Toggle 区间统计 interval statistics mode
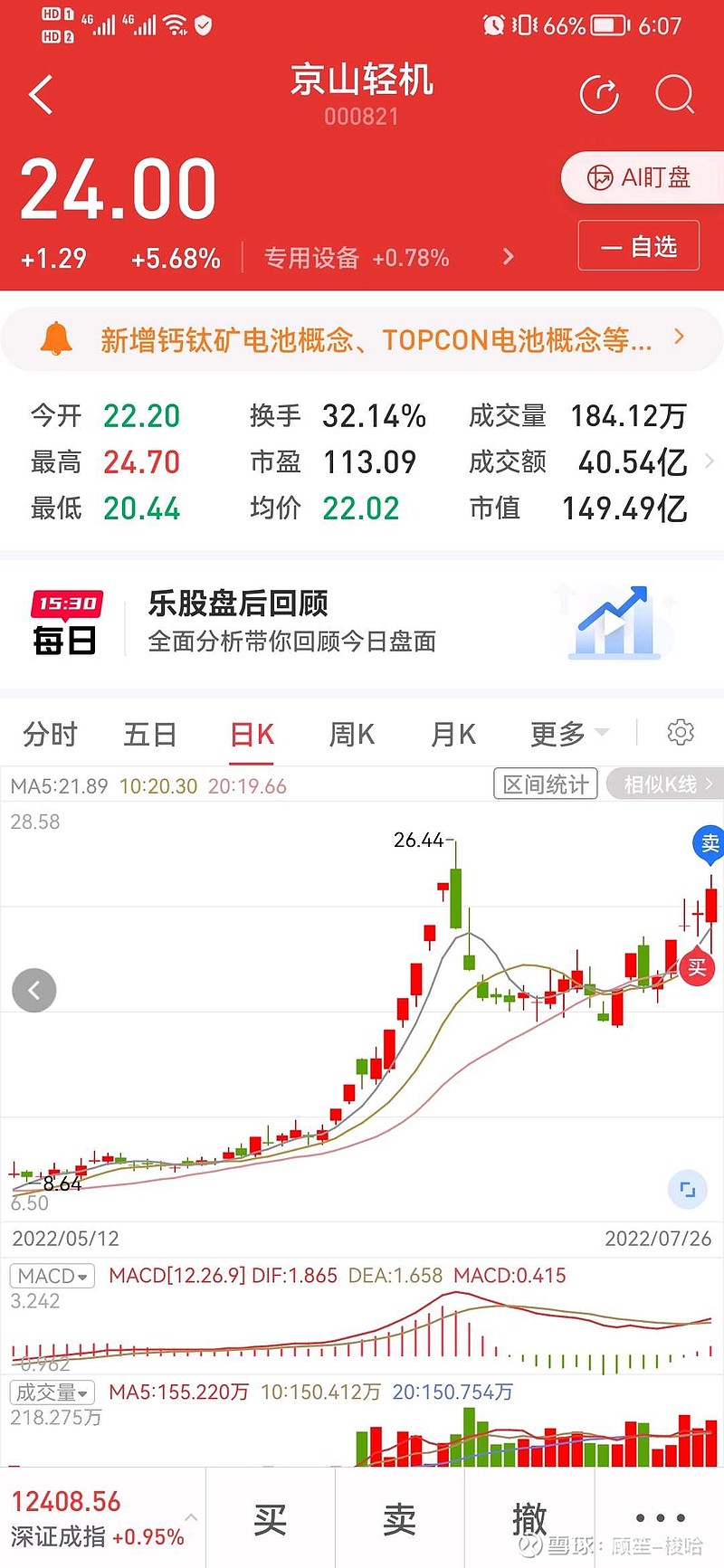Image resolution: width=724 pixels, height=1568 pixels. click(x=545, y=784)
